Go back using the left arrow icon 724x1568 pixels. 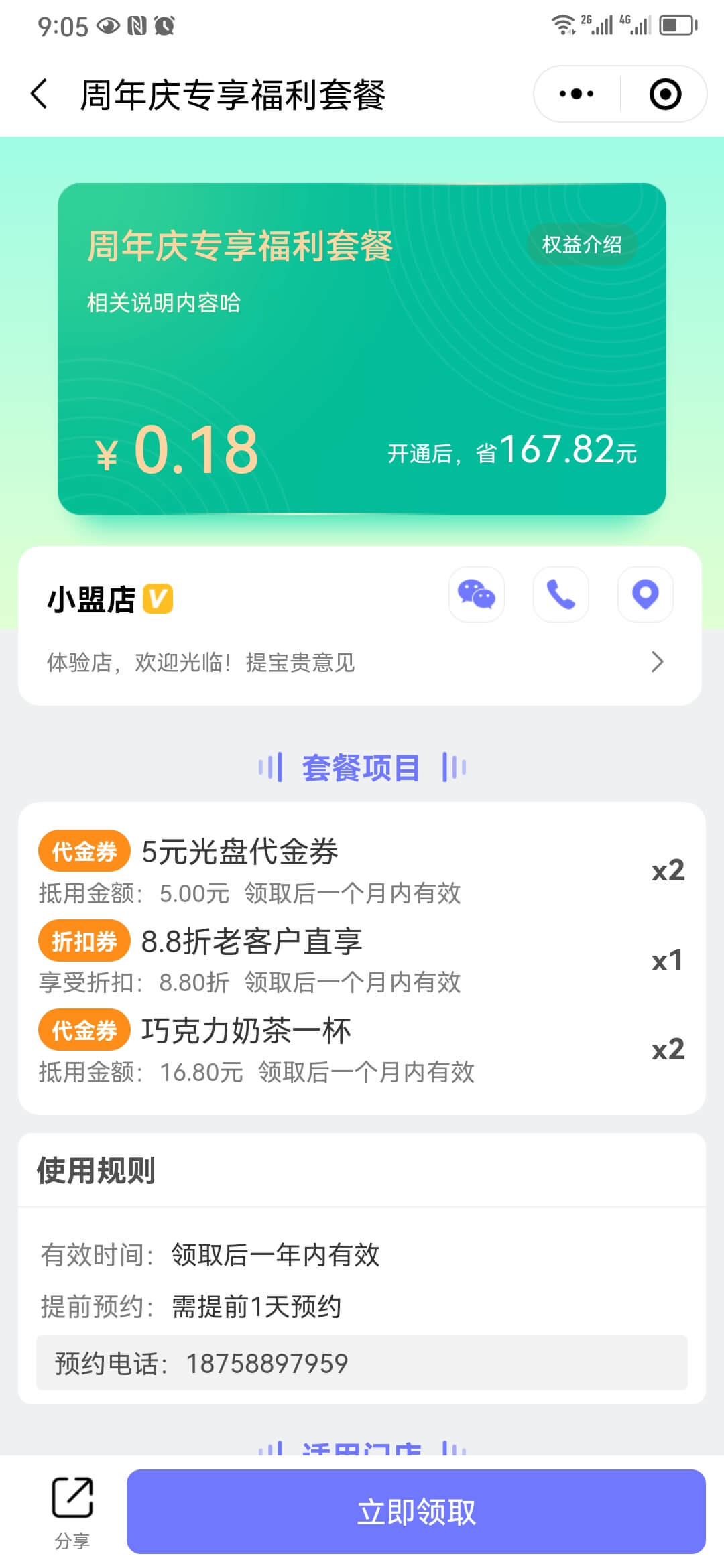pos(38,94)
